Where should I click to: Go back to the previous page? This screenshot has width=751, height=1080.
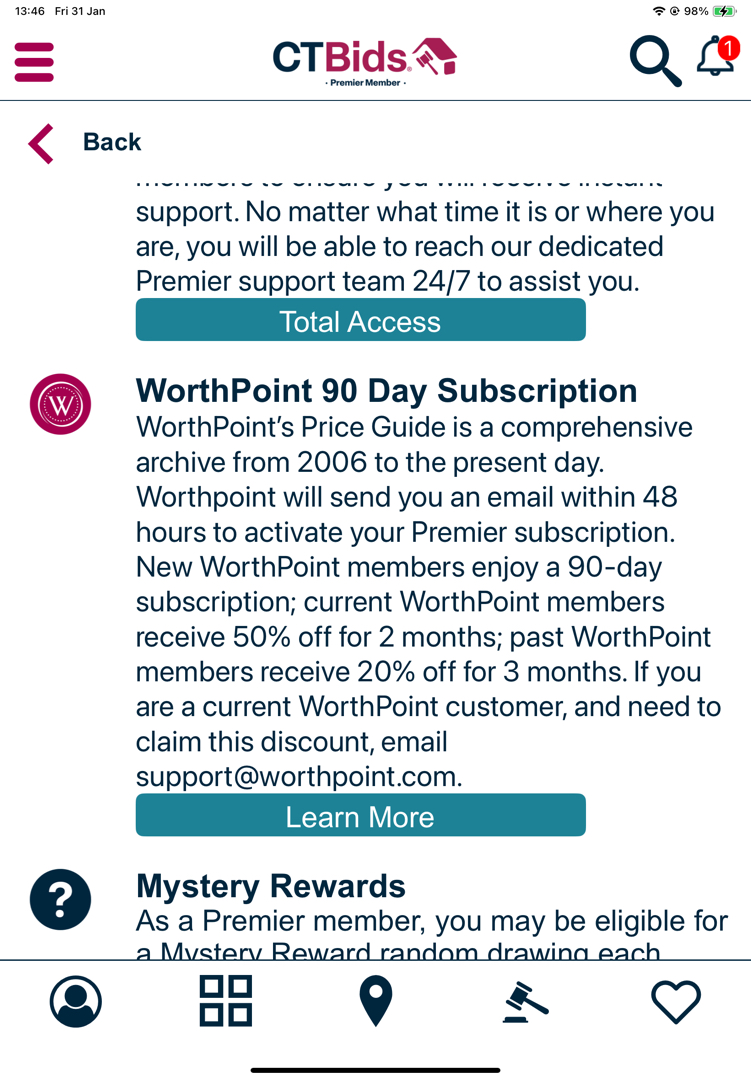85,143
